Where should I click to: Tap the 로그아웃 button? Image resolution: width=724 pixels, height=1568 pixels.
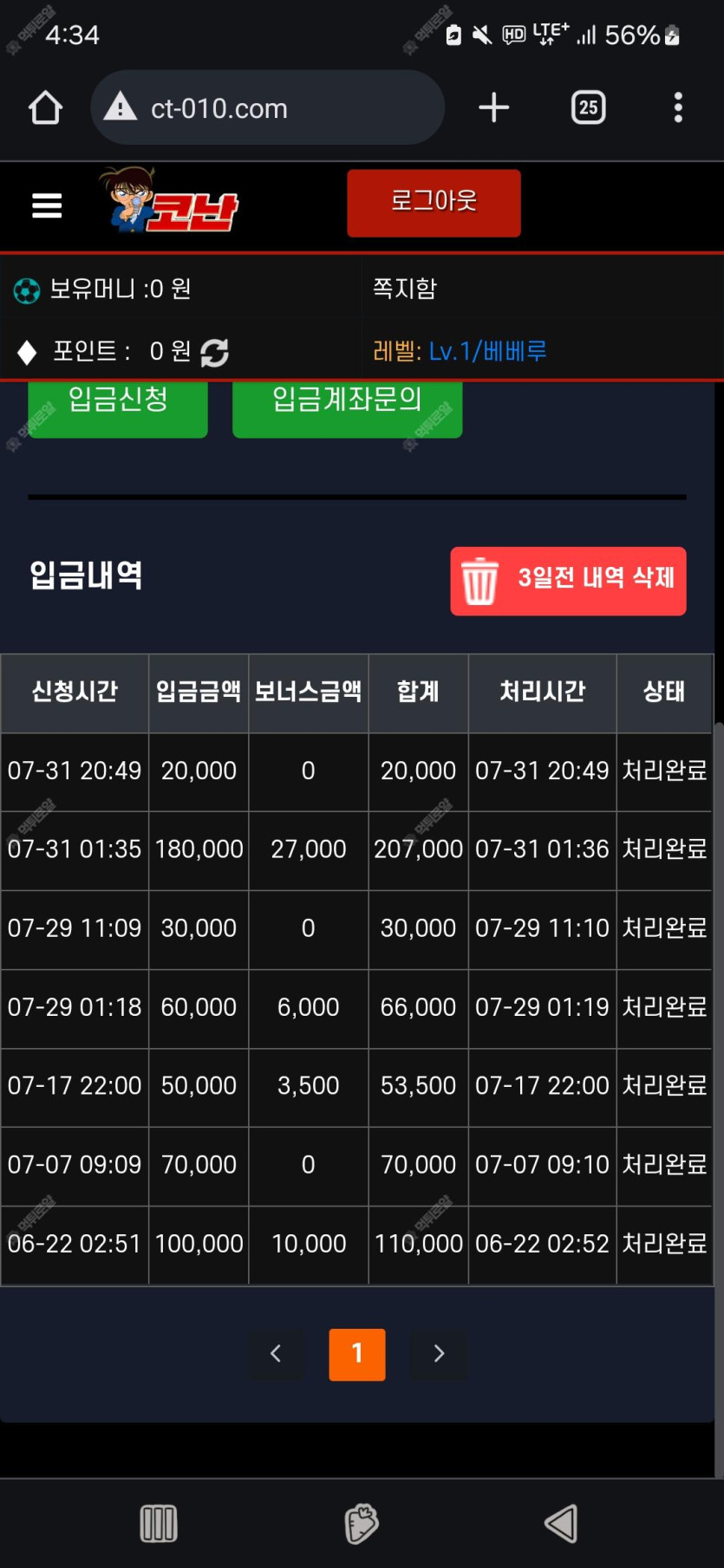tap(434, 203)
